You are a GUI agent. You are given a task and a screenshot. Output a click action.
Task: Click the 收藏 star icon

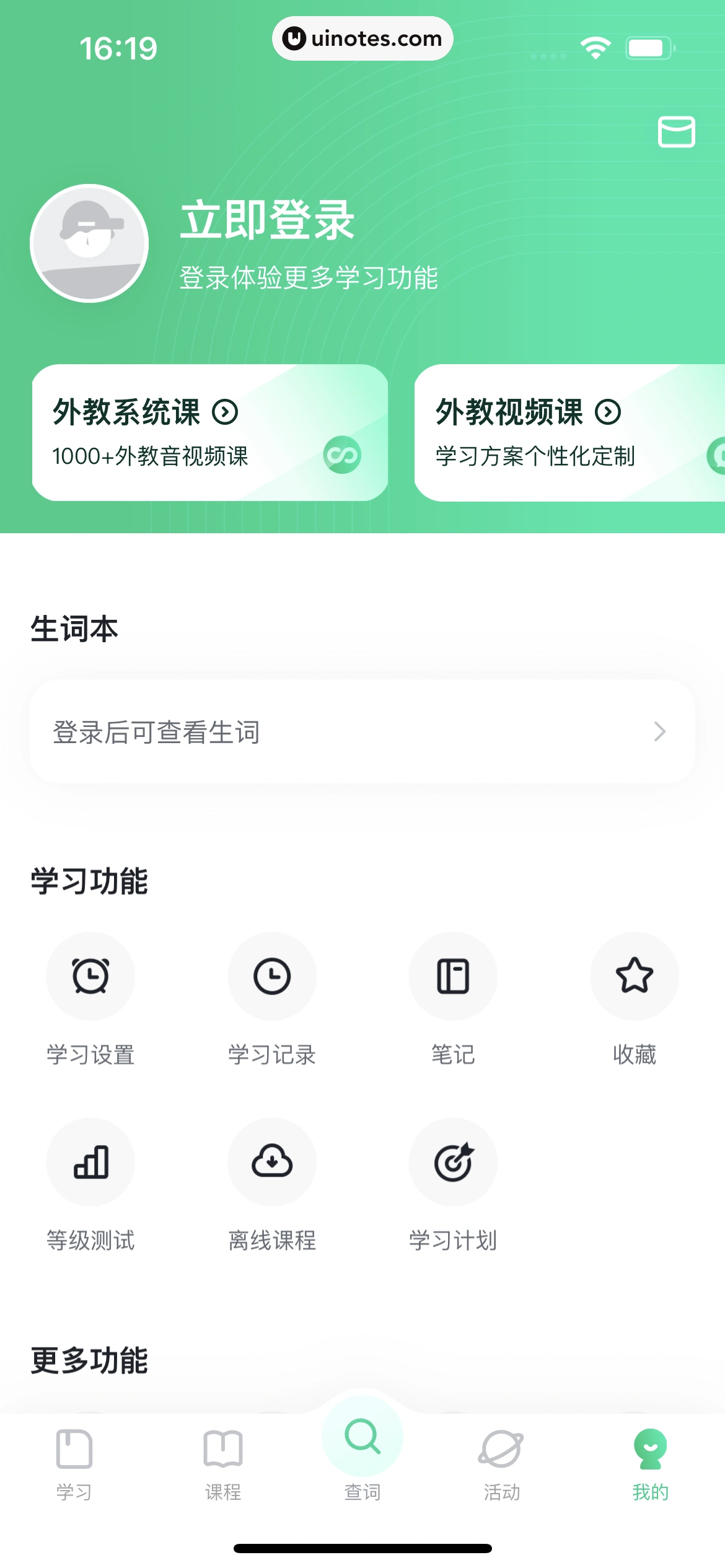click(634, 977)
